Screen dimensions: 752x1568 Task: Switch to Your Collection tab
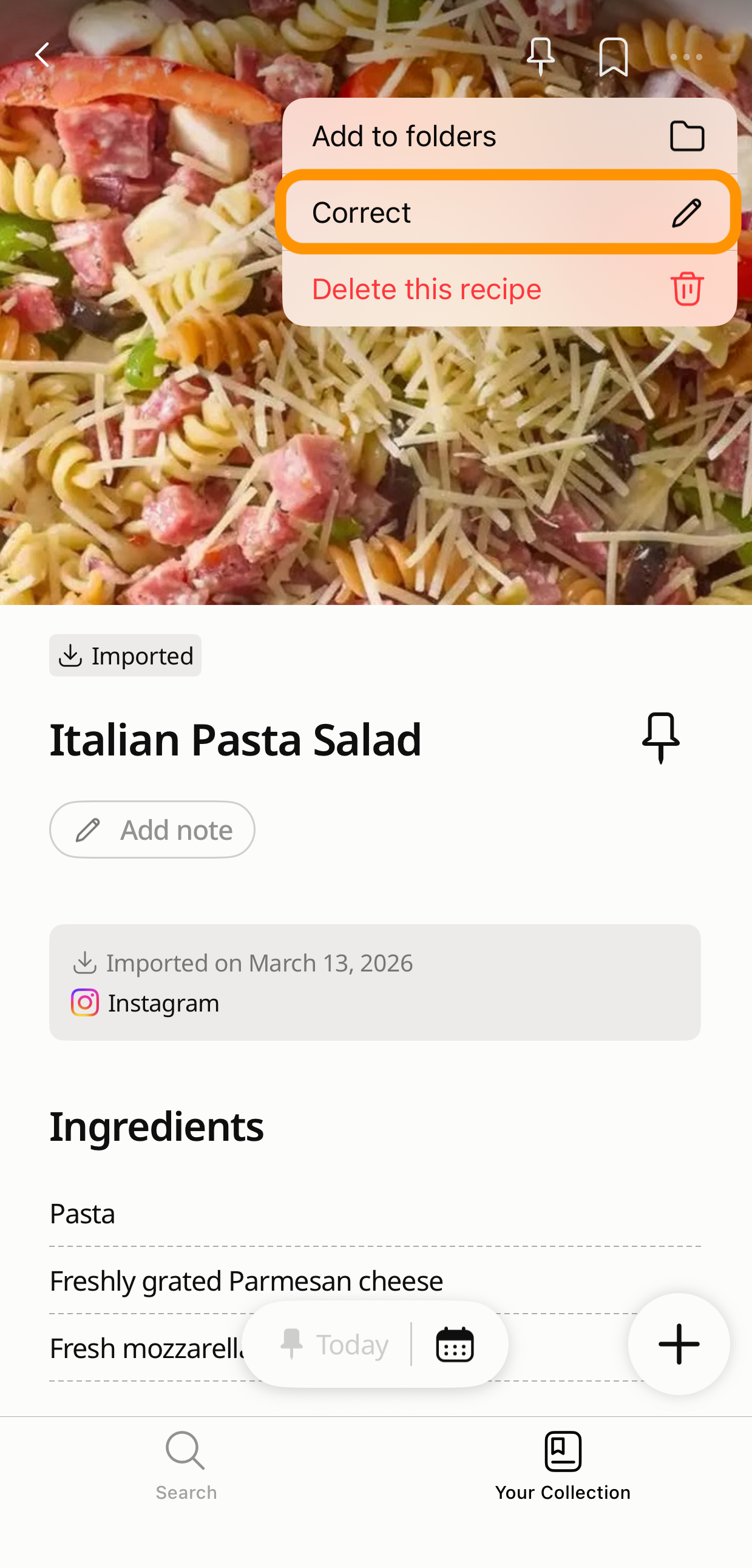(x=562, y=1465)
